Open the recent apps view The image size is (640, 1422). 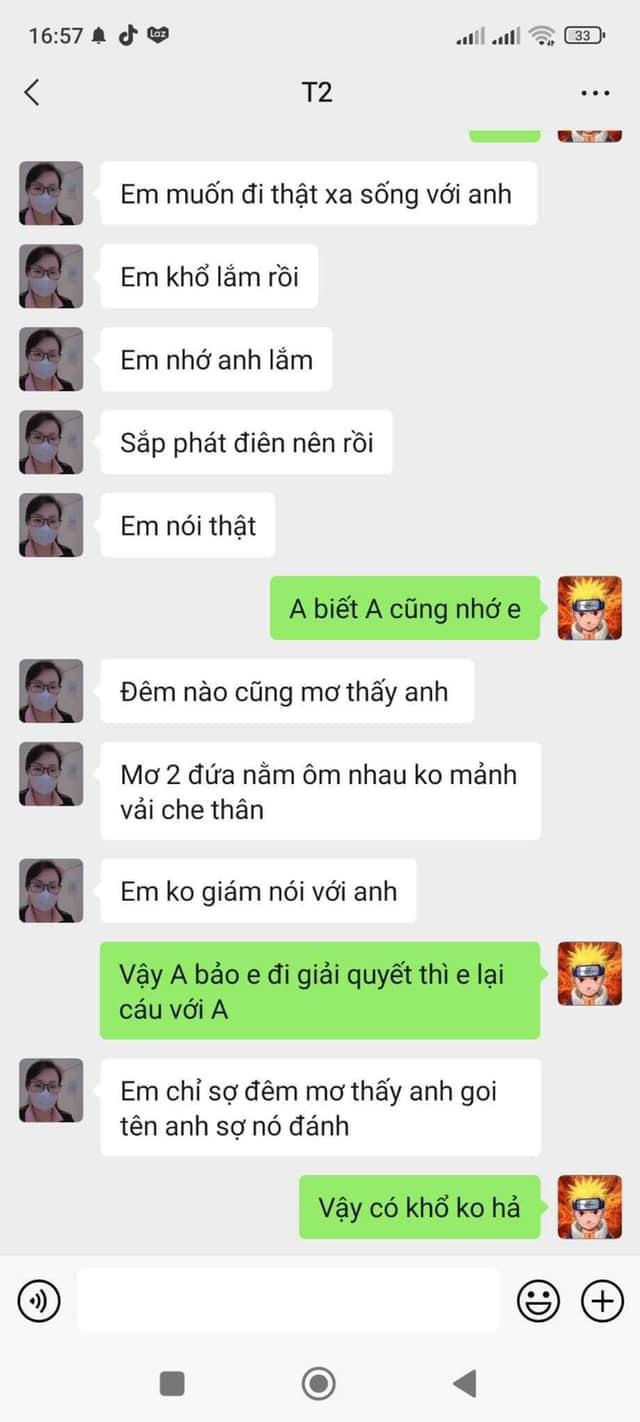point(172,1383)
